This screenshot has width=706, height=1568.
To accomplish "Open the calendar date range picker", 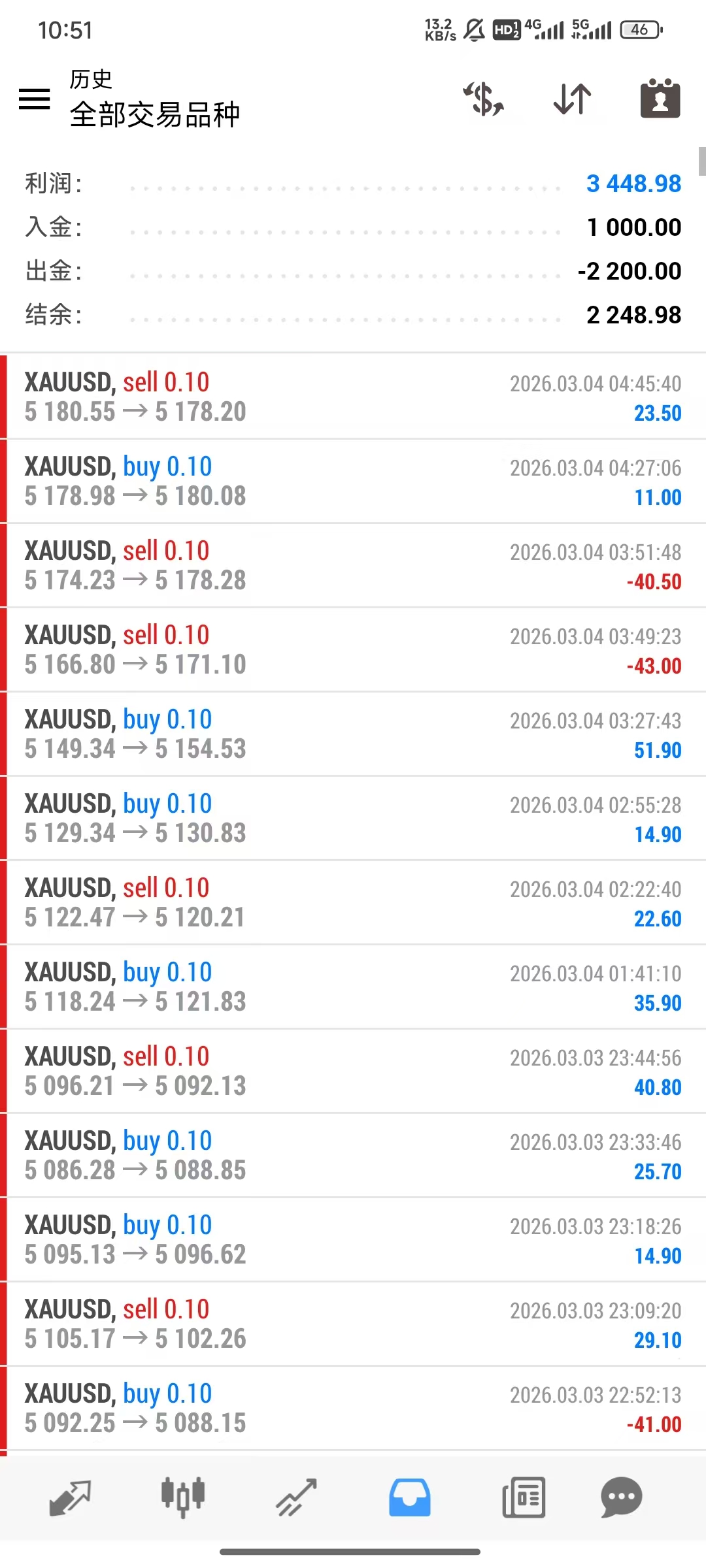I will tap(660, 99).
